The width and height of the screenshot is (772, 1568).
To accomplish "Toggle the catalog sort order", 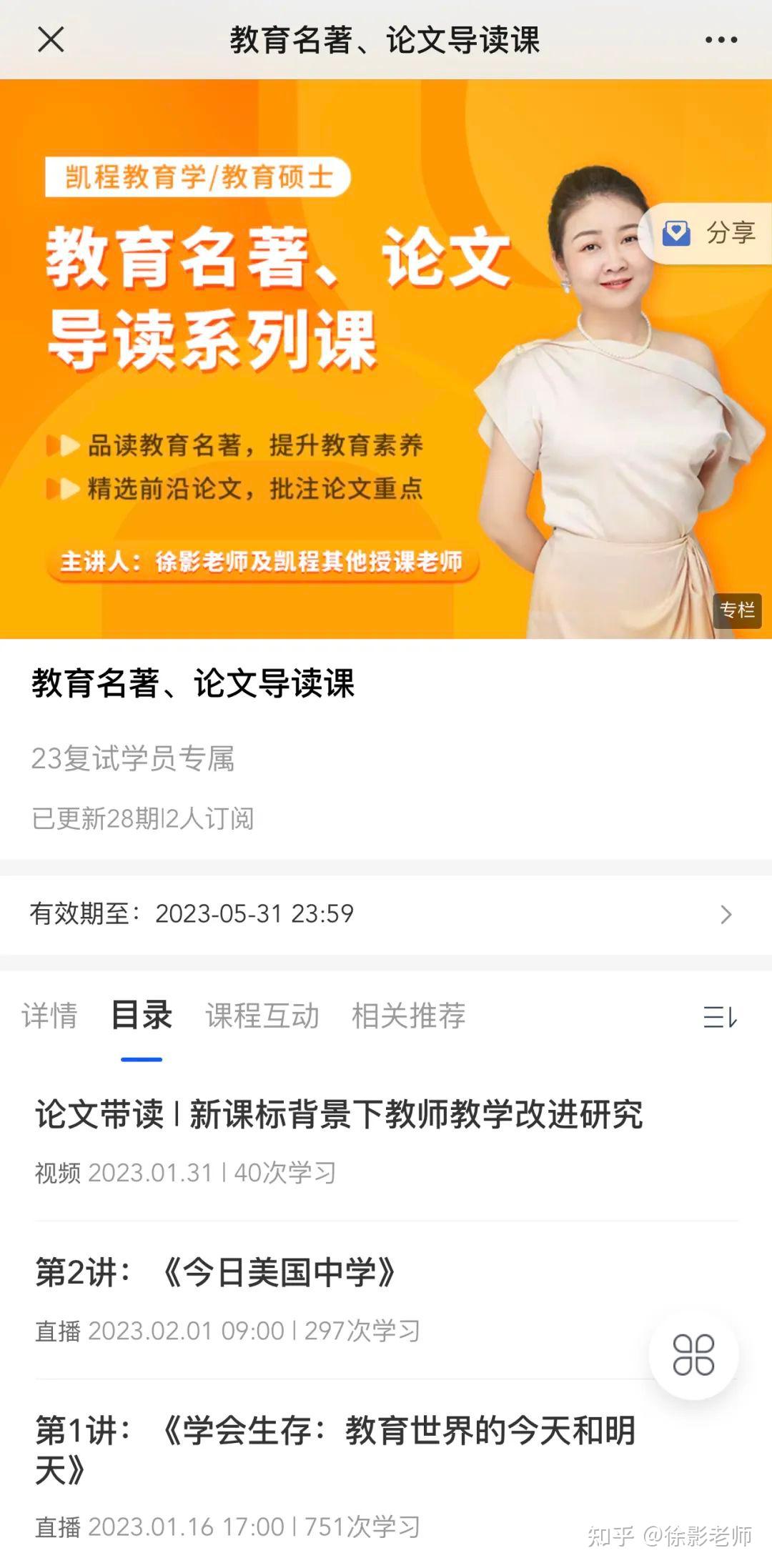I will point(720,1016).
